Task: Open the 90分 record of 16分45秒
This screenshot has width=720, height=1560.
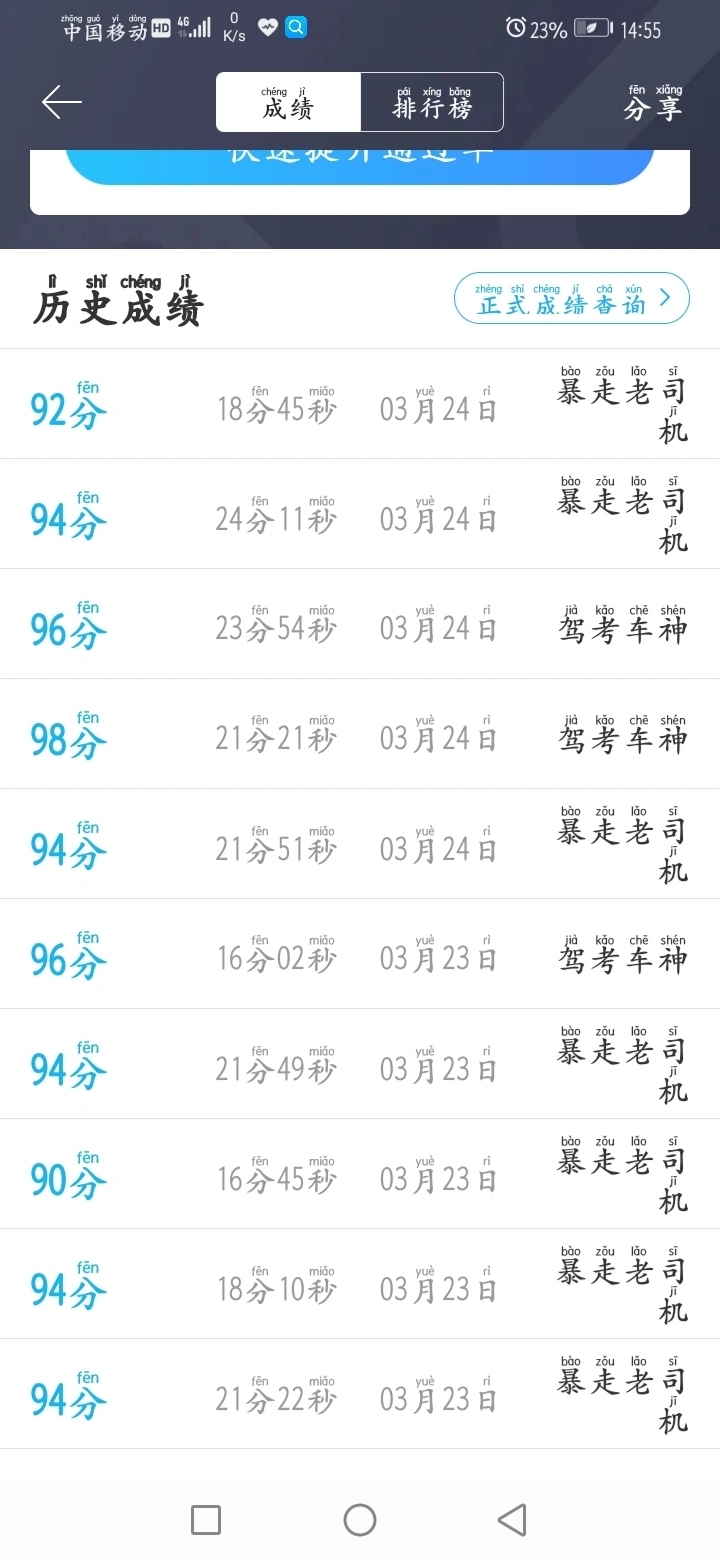Action: (360, 1175)
